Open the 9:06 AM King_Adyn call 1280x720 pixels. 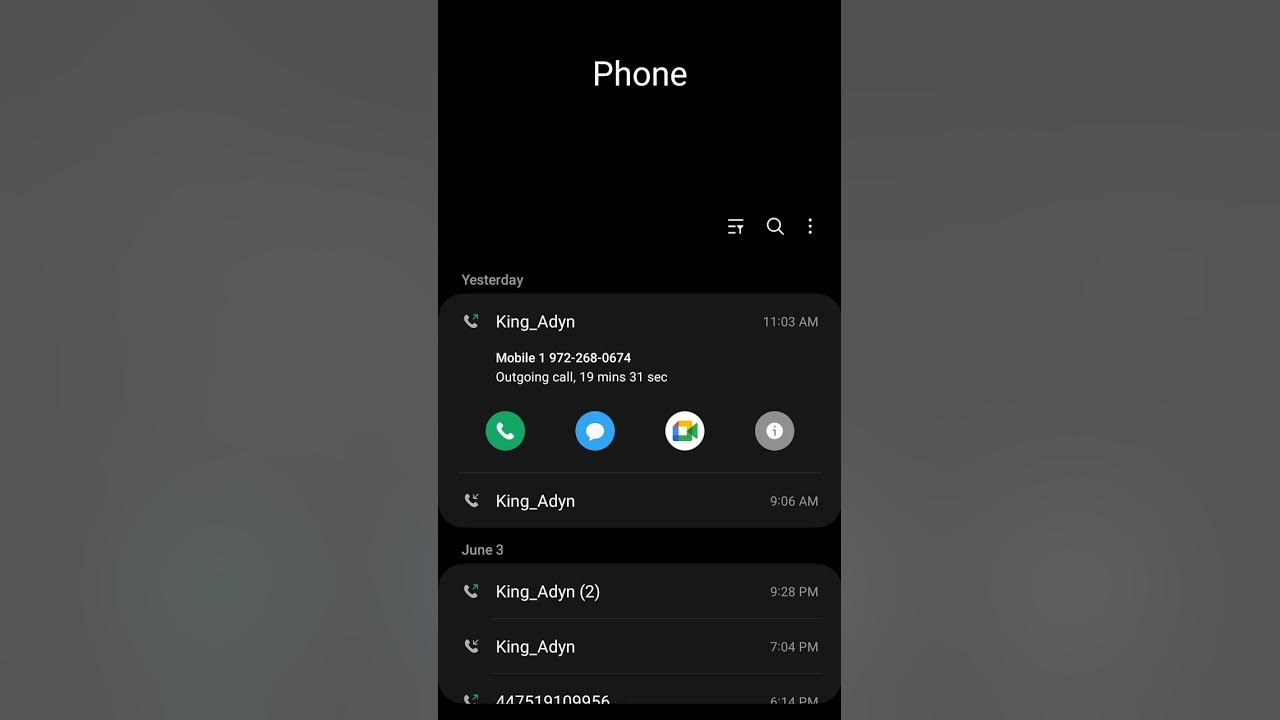coord(640,501)
